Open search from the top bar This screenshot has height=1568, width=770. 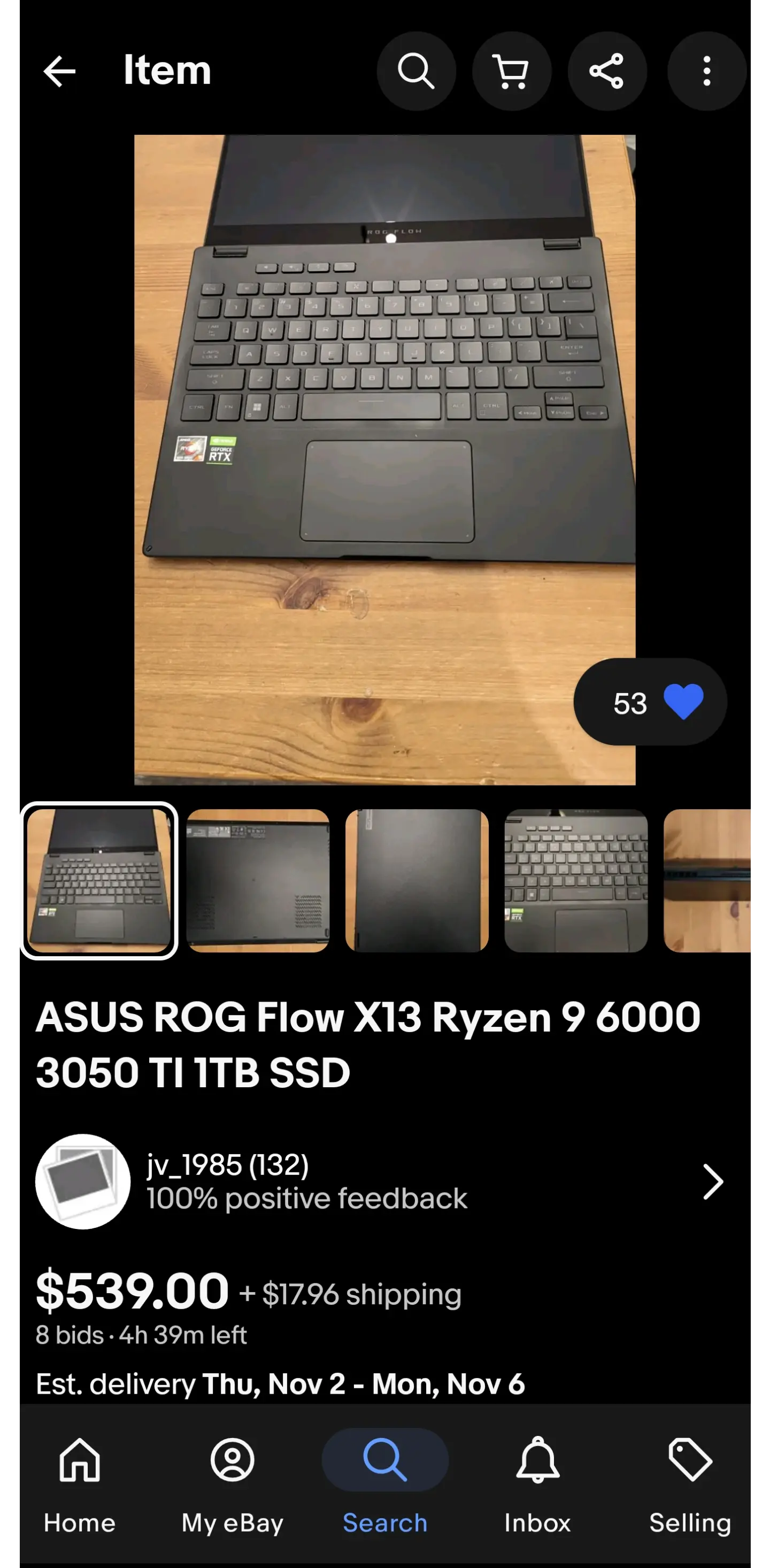[x=417, y=71]
